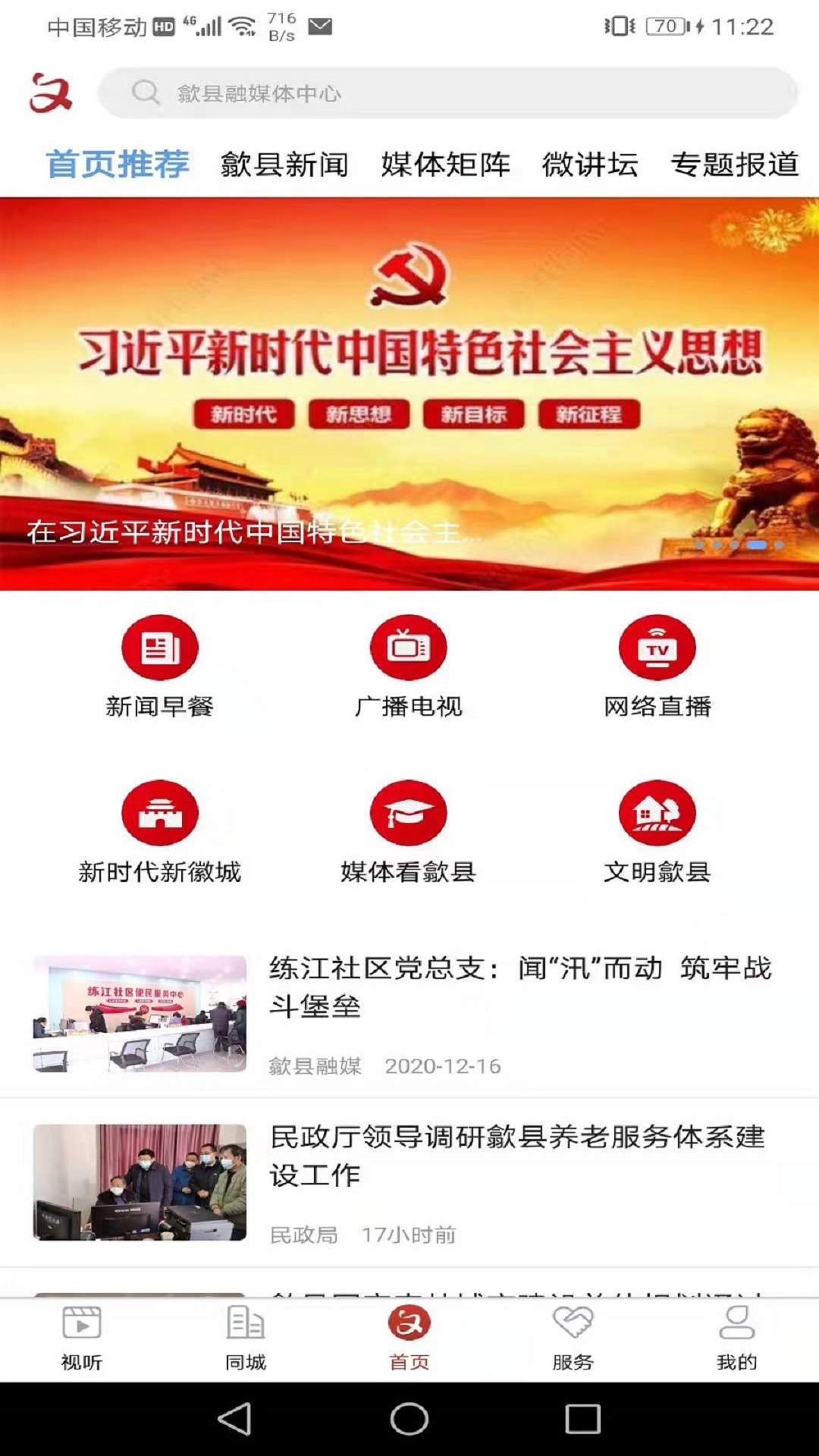Open the 微讲坛 tab
This screenshot has width=819, height=1456.
(590, 165)
